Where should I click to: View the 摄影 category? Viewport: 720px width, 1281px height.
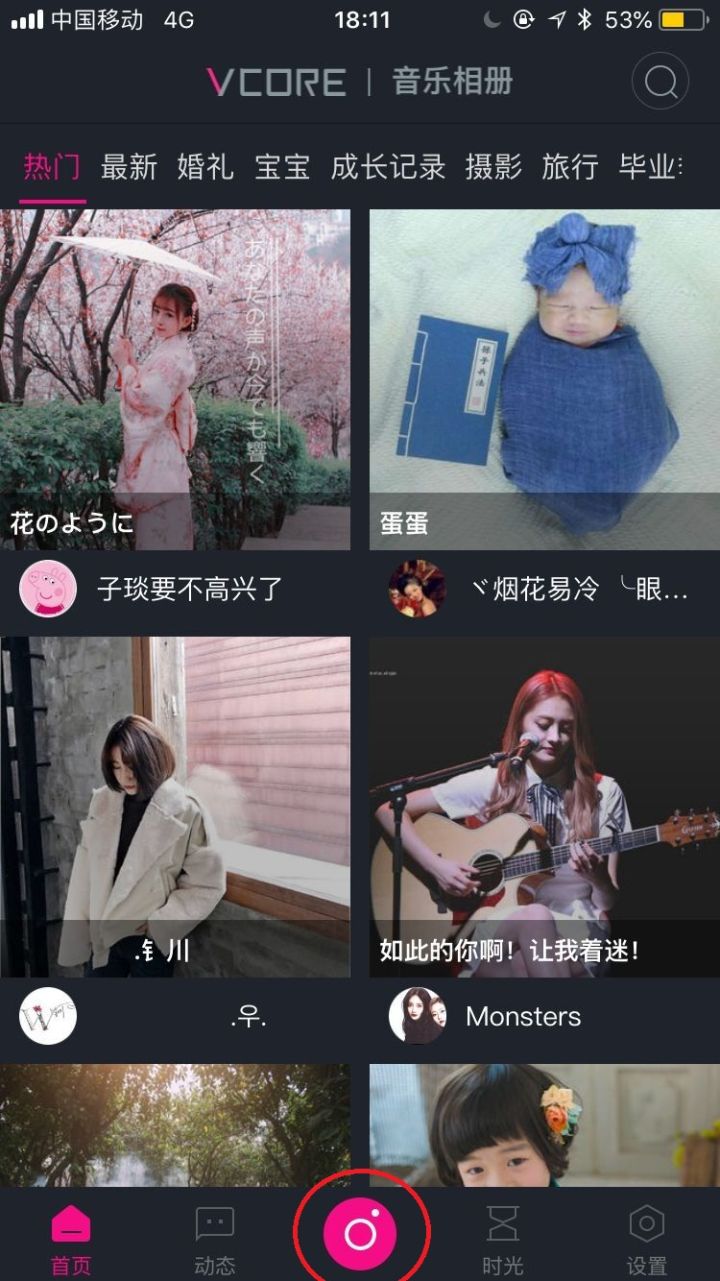pyautogui.click(x=493, y=167)
